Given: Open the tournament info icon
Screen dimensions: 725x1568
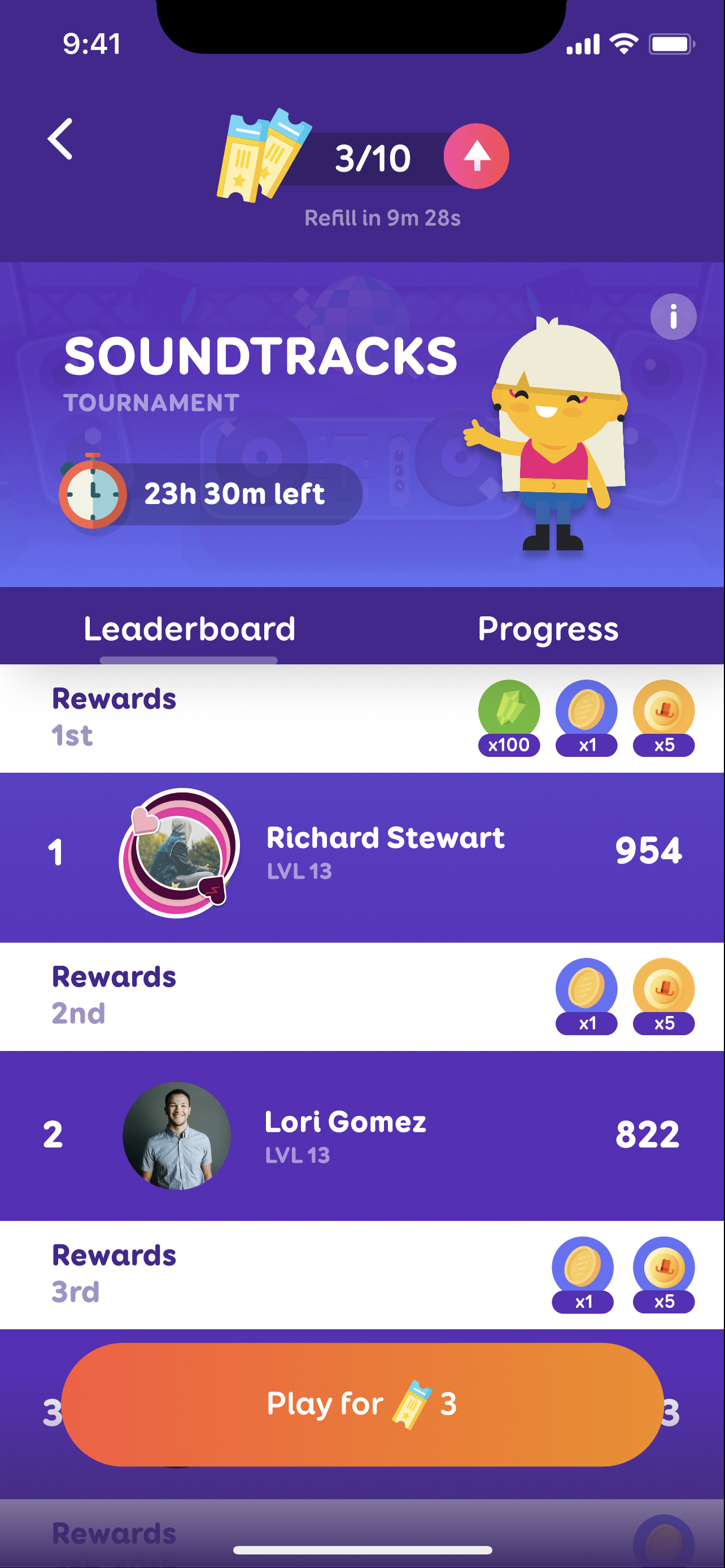Looking at the screenshot, I should pos(673,317).
